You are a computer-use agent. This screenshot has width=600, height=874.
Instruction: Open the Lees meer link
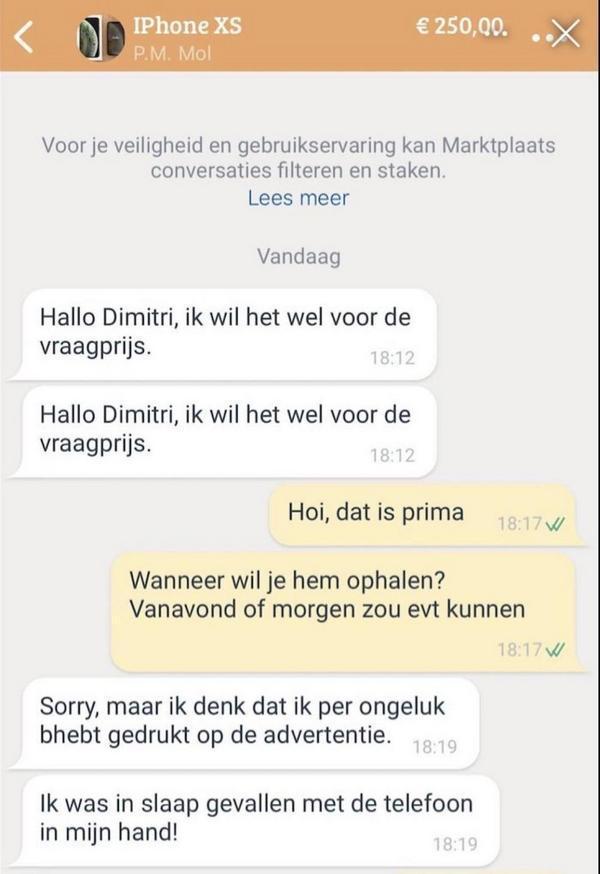[298, 198]
